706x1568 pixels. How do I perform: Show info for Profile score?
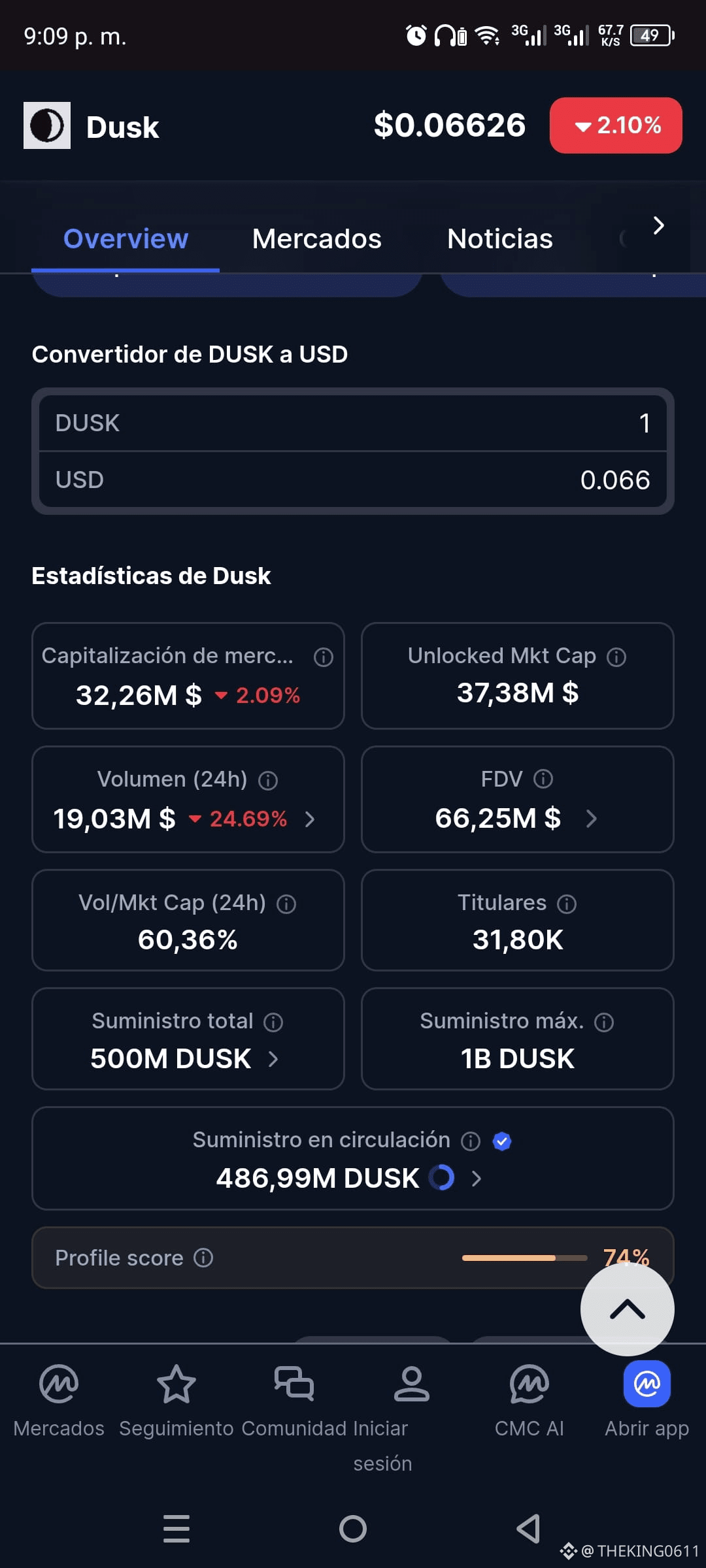click(x=203, y=1258)
